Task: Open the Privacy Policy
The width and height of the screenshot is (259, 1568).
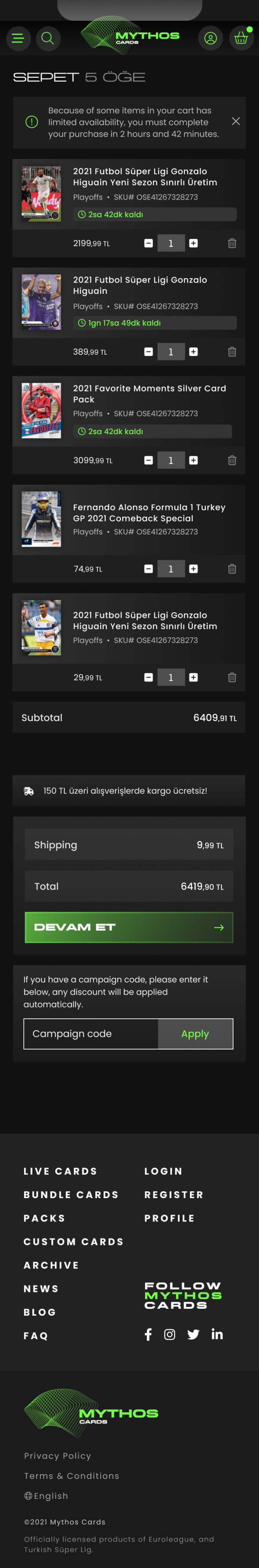Action: 58,1455
